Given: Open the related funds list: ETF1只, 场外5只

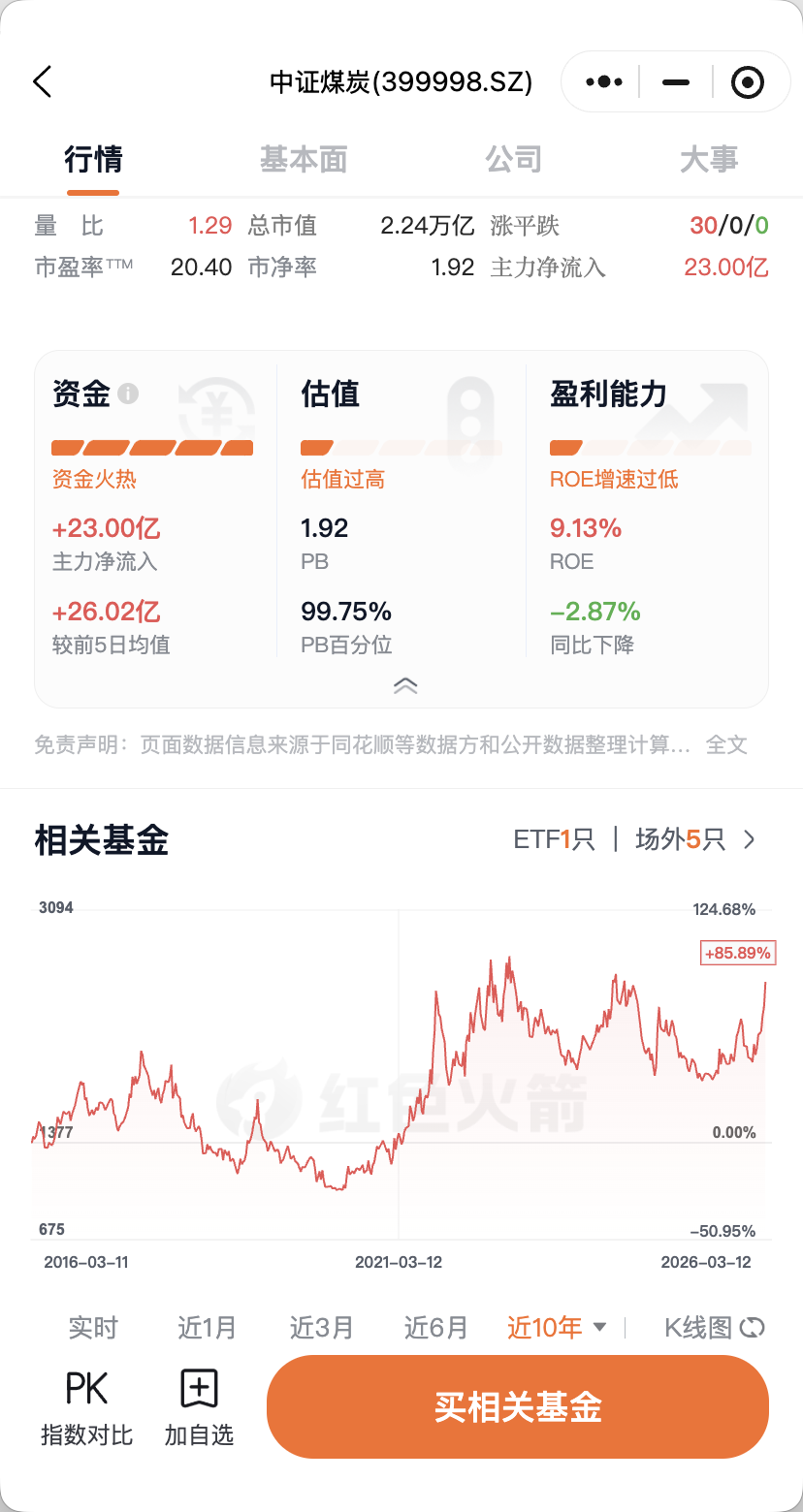Looking at the screenshot, I should point(635,839).
